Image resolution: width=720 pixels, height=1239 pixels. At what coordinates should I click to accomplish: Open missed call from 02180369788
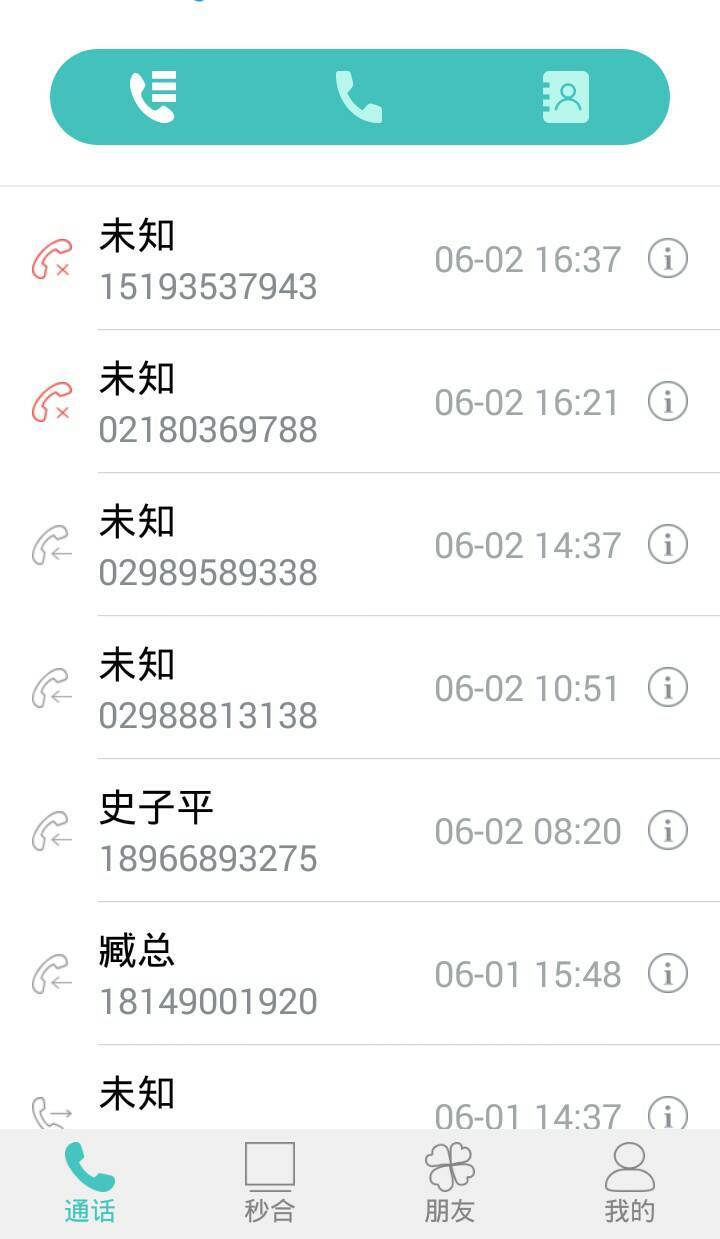coord(360,402)
